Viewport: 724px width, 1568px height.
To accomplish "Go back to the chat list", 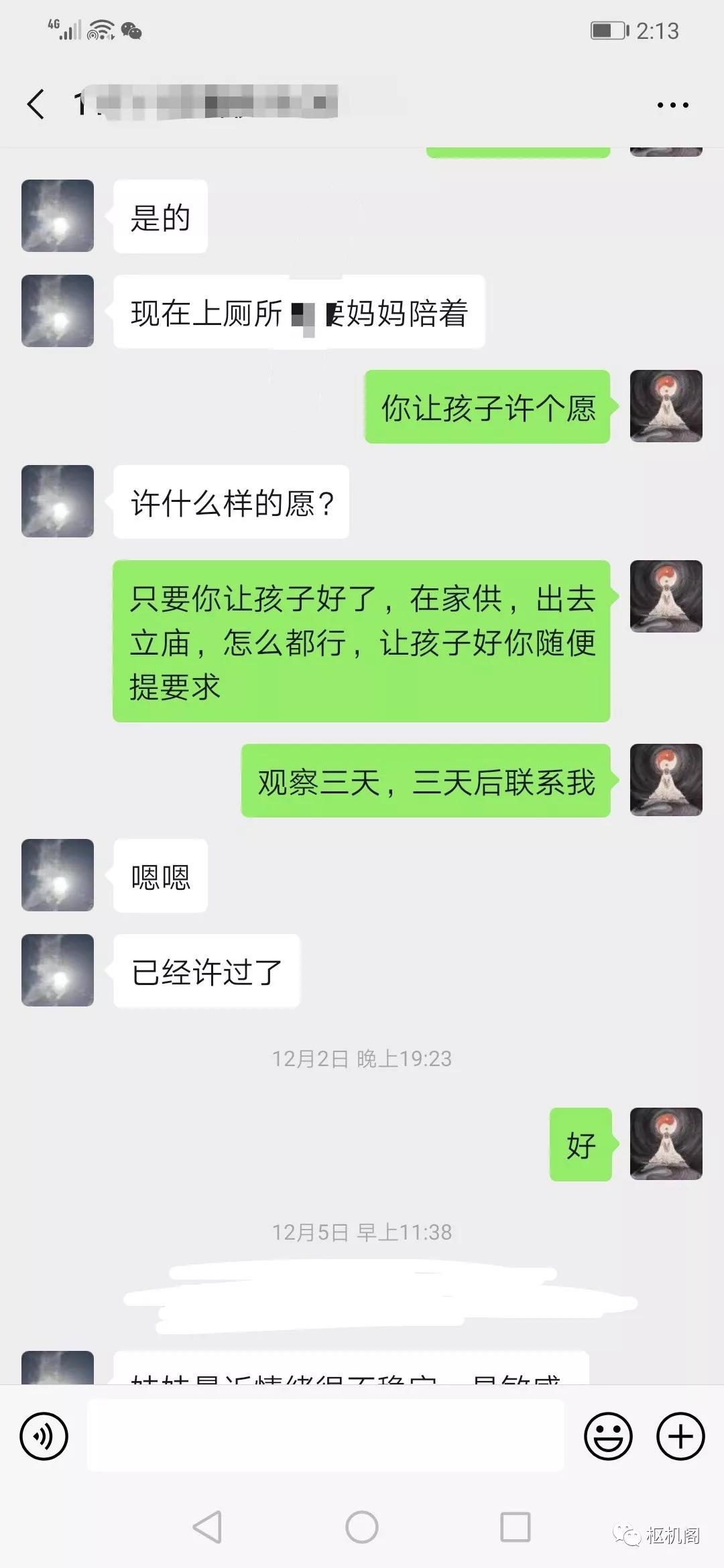I will click(x=36, y=105).
